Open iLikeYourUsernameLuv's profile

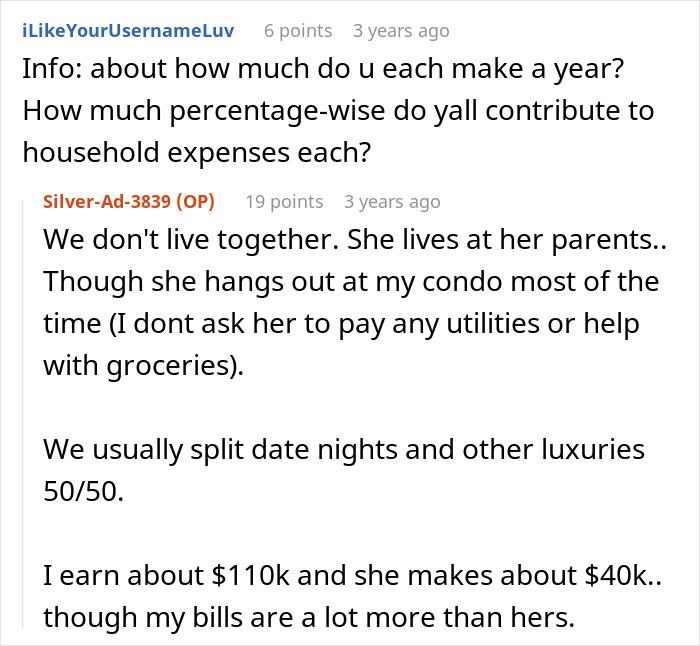point(127,31)
